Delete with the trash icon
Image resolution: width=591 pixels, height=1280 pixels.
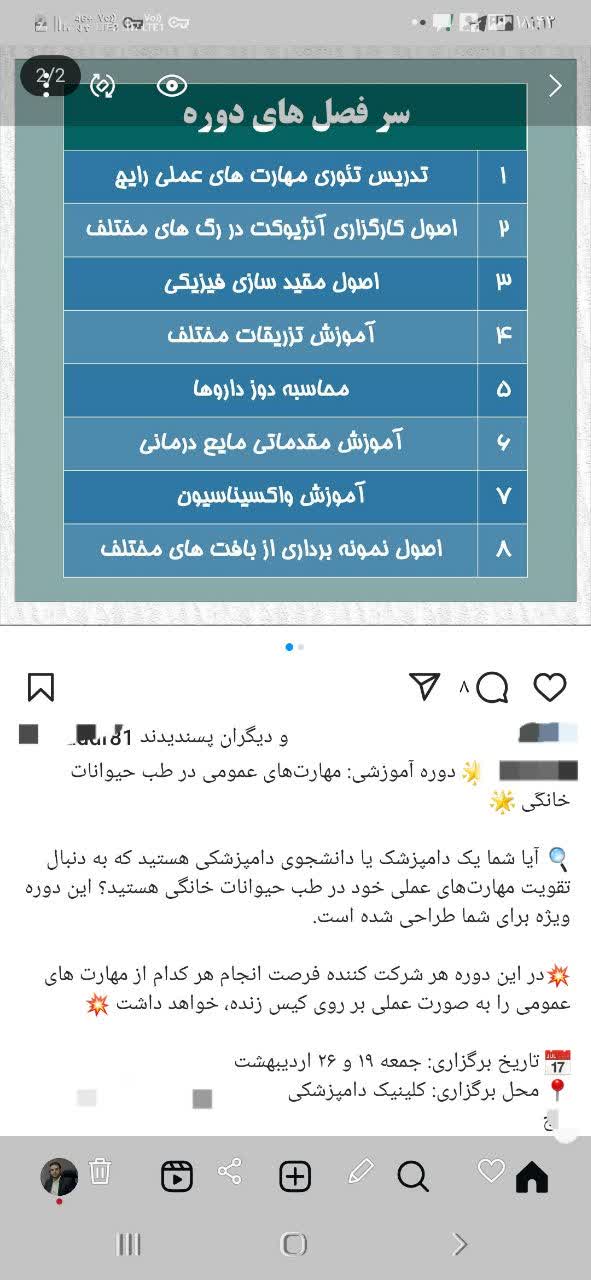coord(100,1171)
